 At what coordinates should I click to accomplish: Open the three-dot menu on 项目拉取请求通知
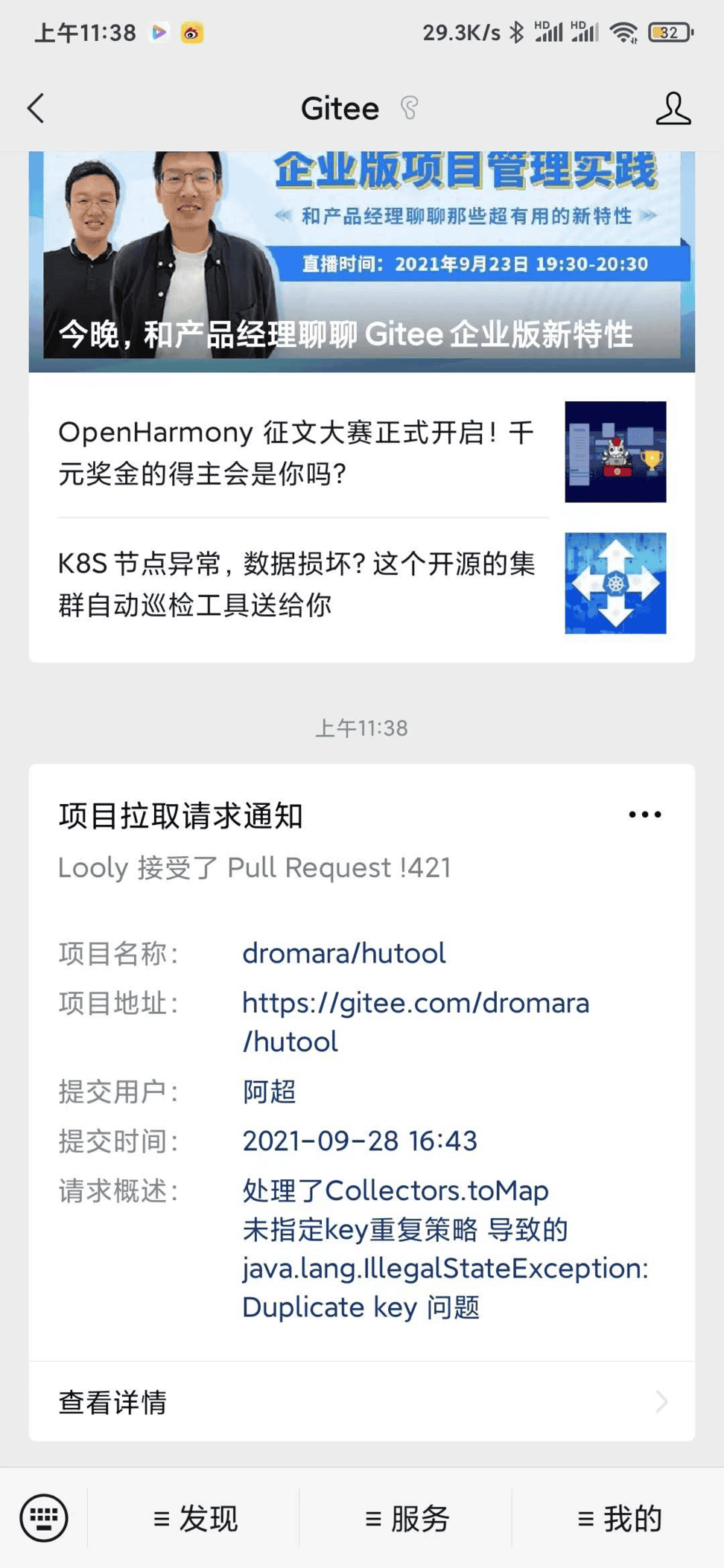coord(644,815)
